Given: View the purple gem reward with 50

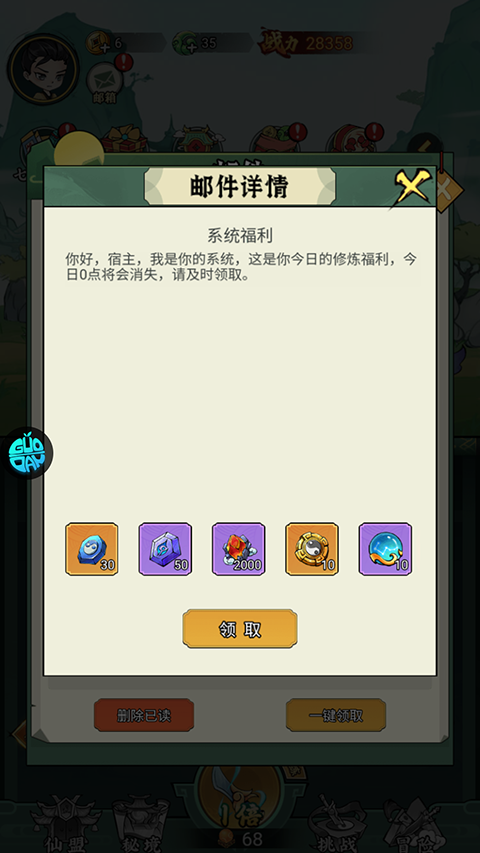Looking at the screenshot, I should (x=165, y=549).
